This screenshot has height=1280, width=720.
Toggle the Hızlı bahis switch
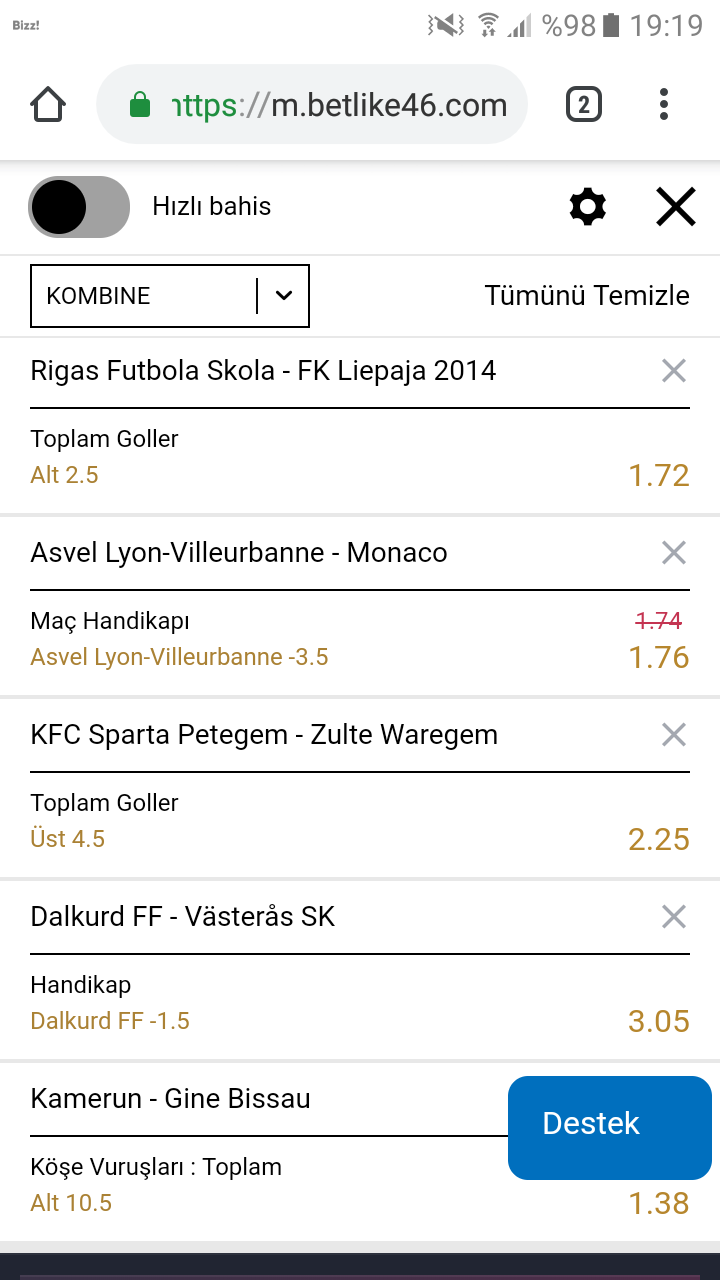tap(79, 207)
